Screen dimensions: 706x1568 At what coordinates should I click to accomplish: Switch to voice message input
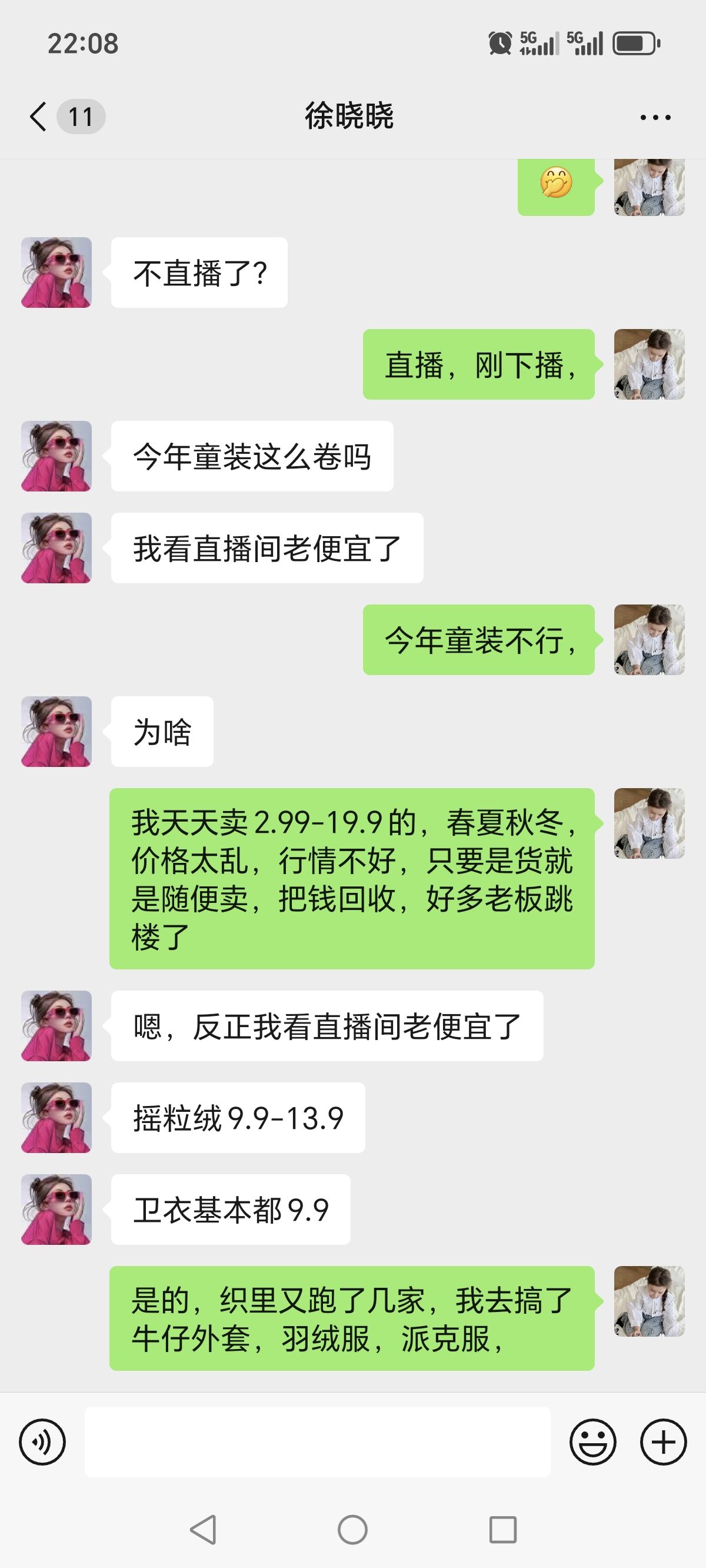pos(42,1441)
